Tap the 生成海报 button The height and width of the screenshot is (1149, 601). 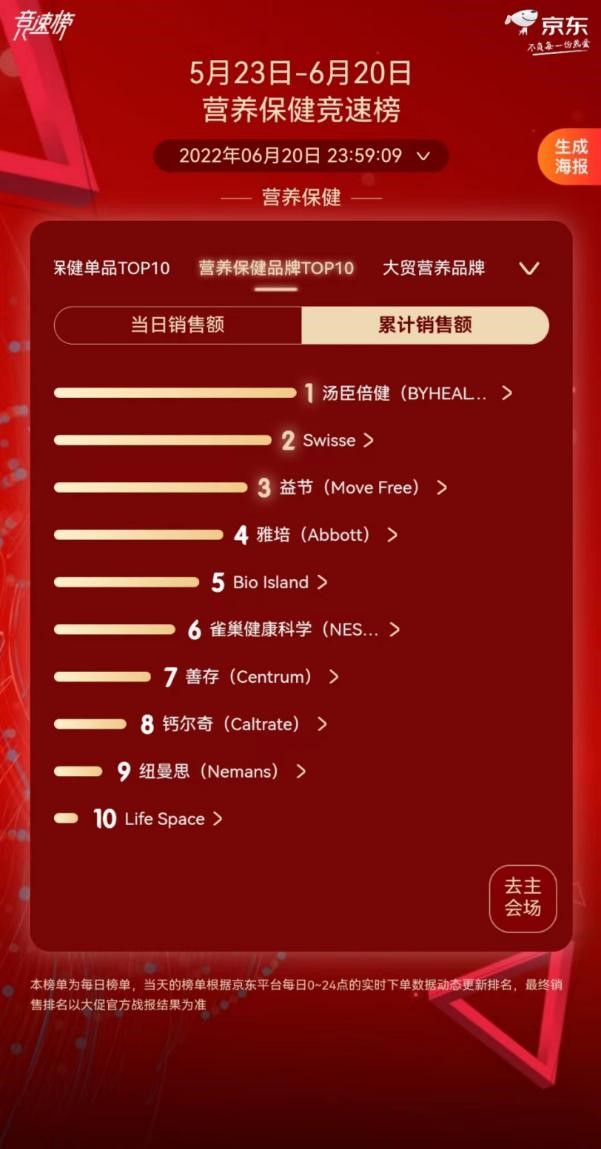pos(571,157)
